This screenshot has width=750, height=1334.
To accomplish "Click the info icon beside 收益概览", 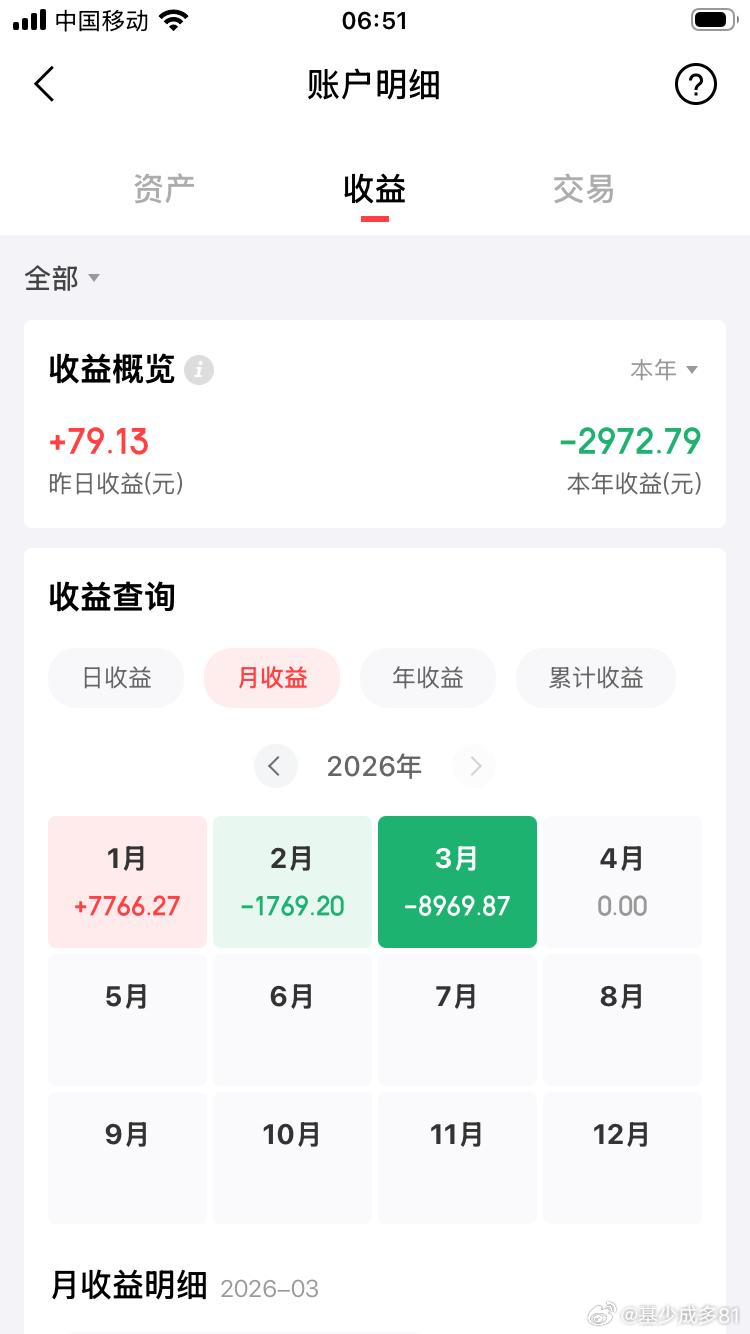I will tap(199, 371).
